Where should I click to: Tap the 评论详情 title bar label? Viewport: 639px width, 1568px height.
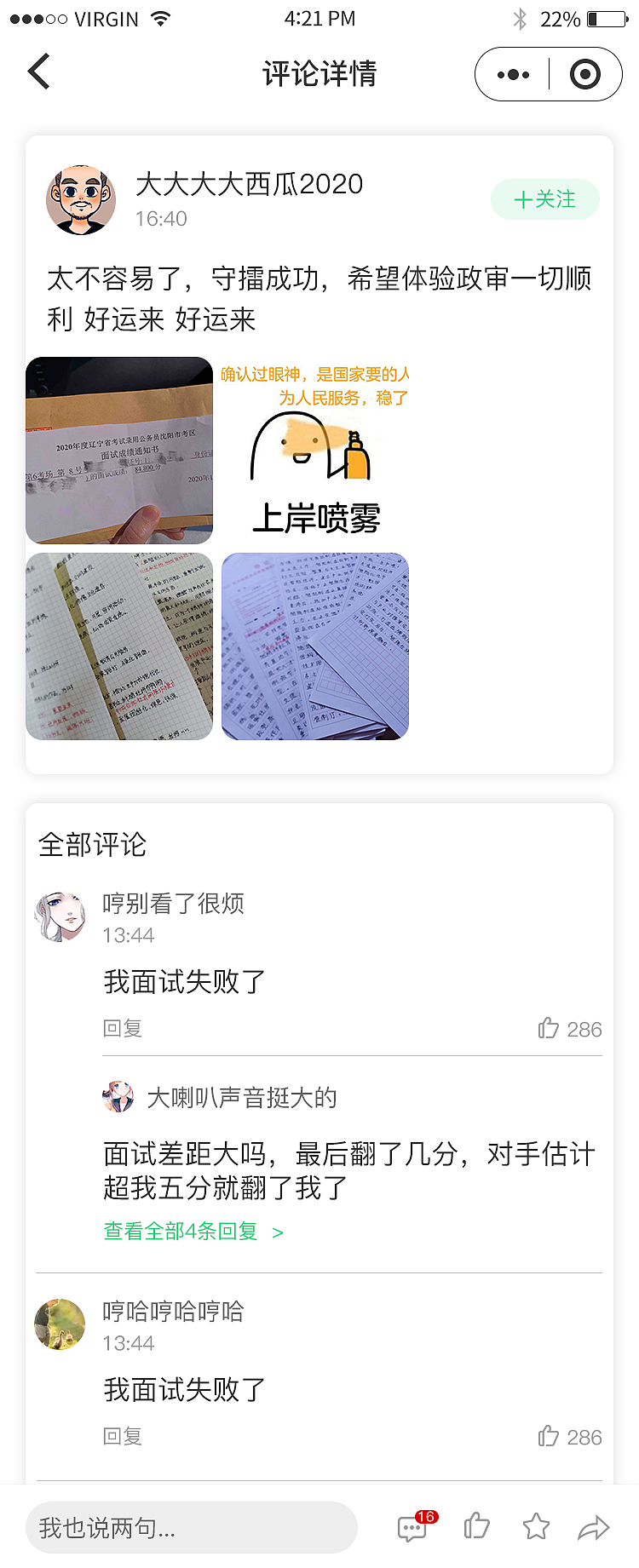click(319, 74)
